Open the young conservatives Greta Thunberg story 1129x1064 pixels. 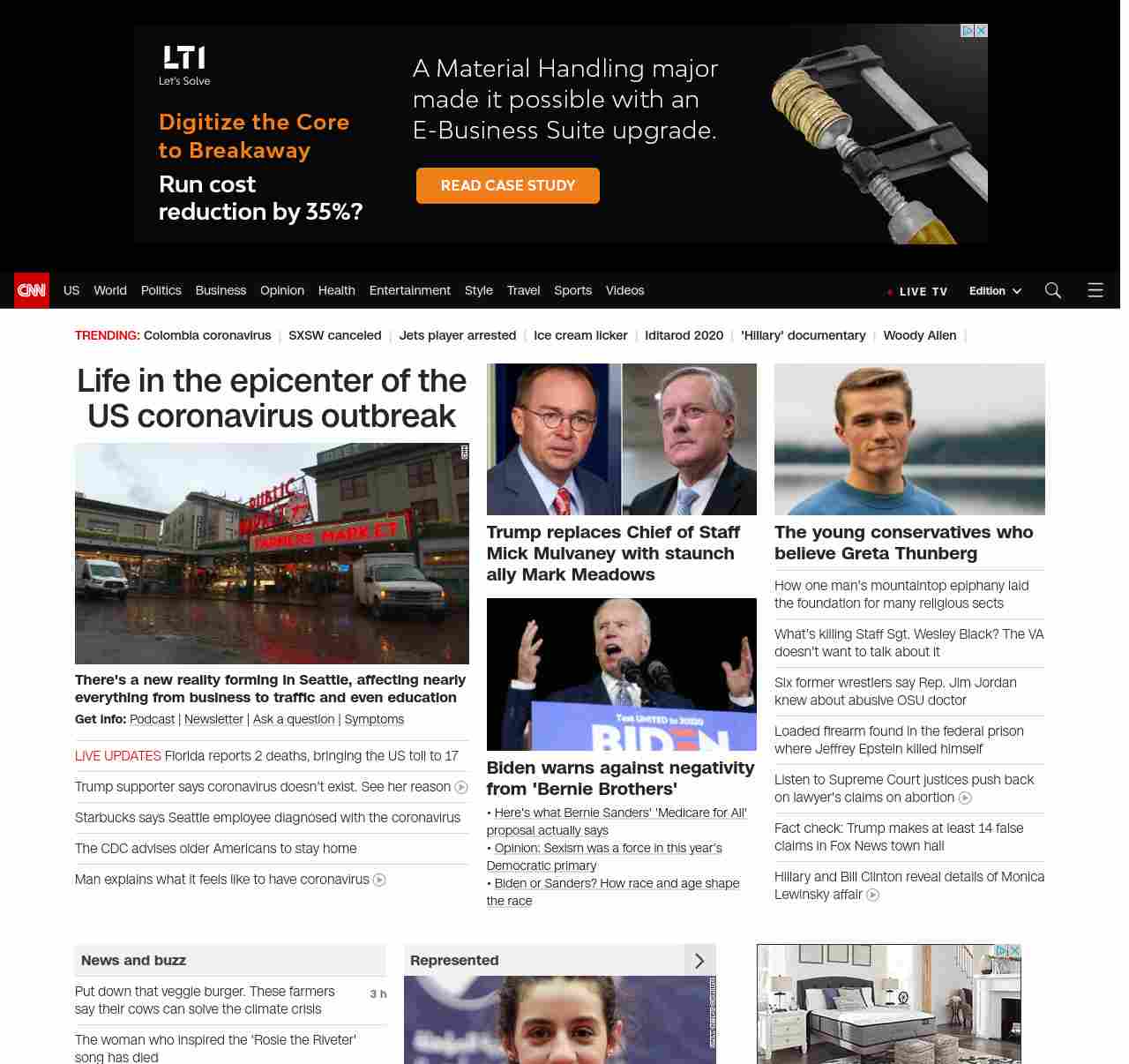pos(903,543)
